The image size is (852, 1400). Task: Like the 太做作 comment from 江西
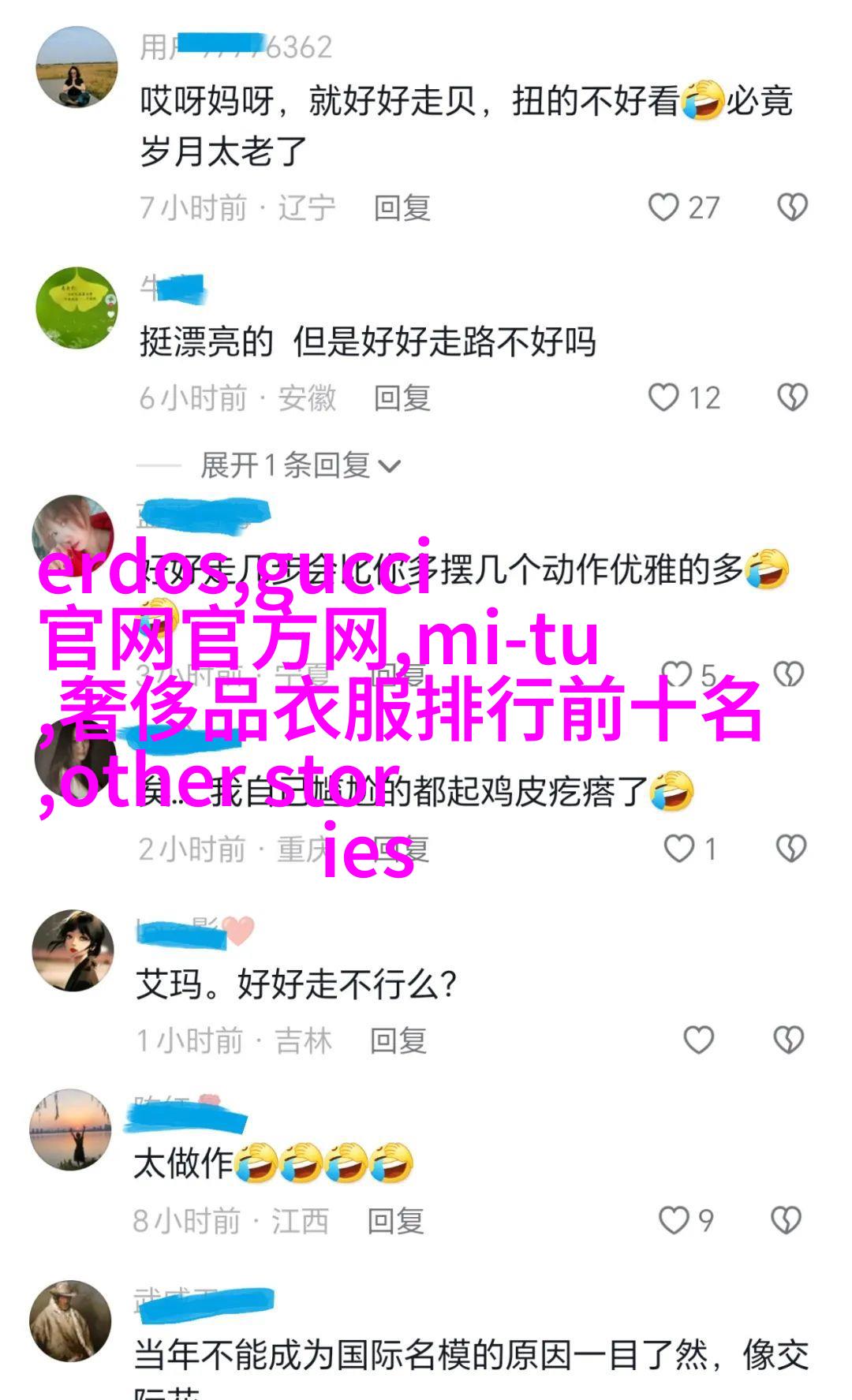click(x=673, y=1220)
